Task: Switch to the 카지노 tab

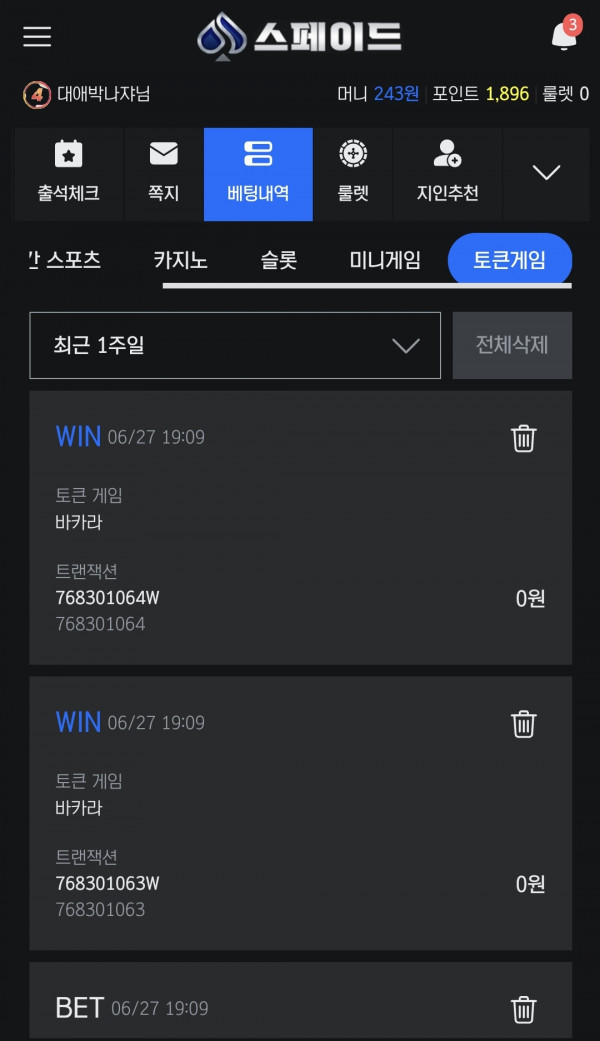Action: pyautogui.click(x=181, y=260)
